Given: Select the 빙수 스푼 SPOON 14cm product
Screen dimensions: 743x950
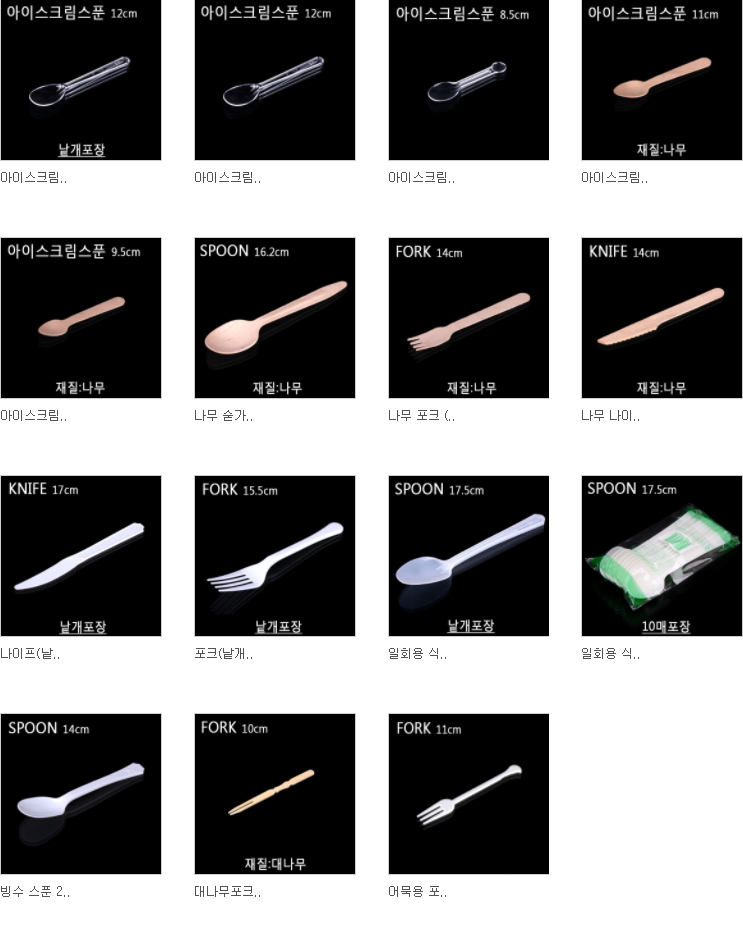Looking at the screenshot, I should (x=80, y=794).
